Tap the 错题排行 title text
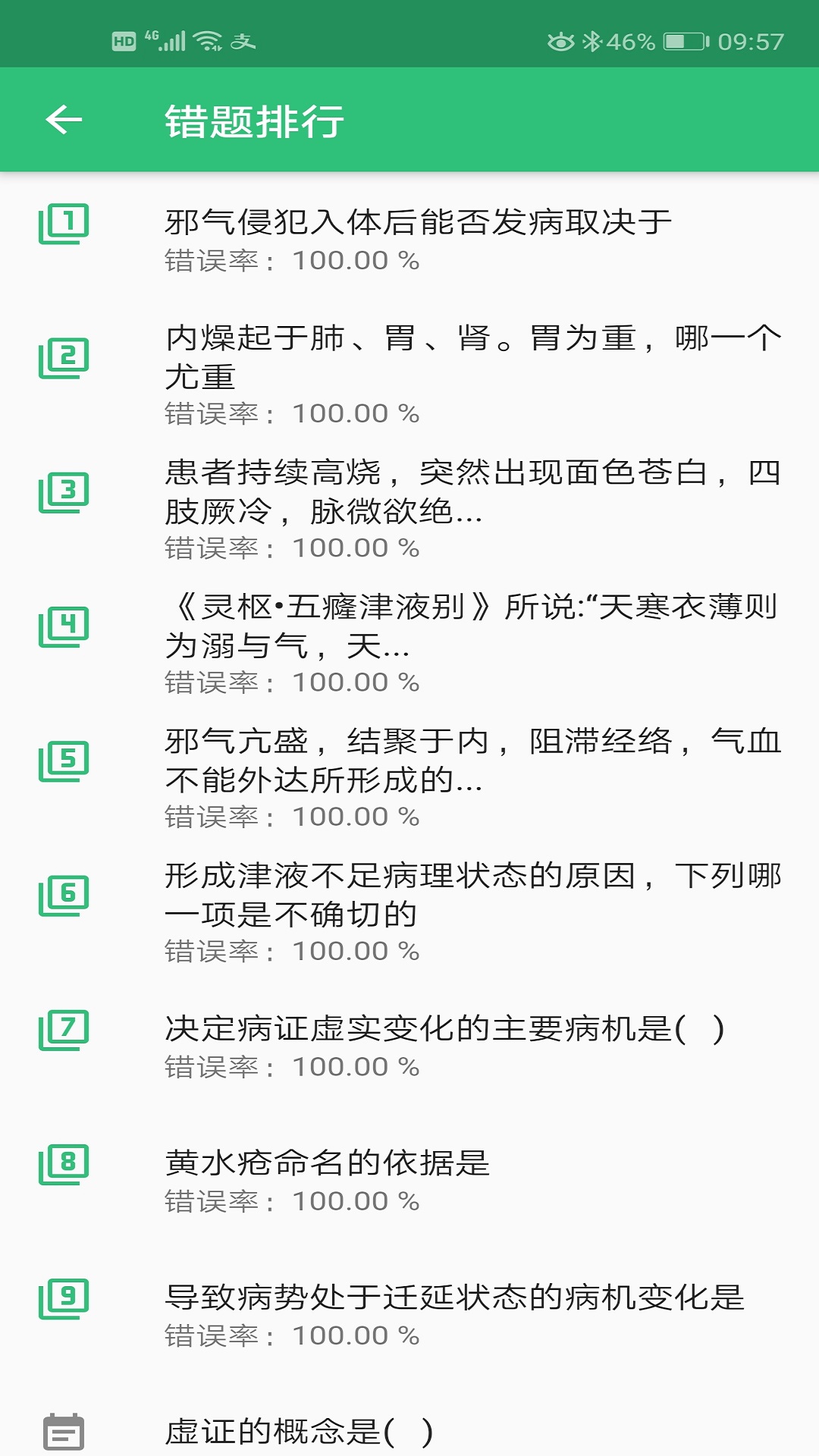819x1456 pixels. click(254, 120)
